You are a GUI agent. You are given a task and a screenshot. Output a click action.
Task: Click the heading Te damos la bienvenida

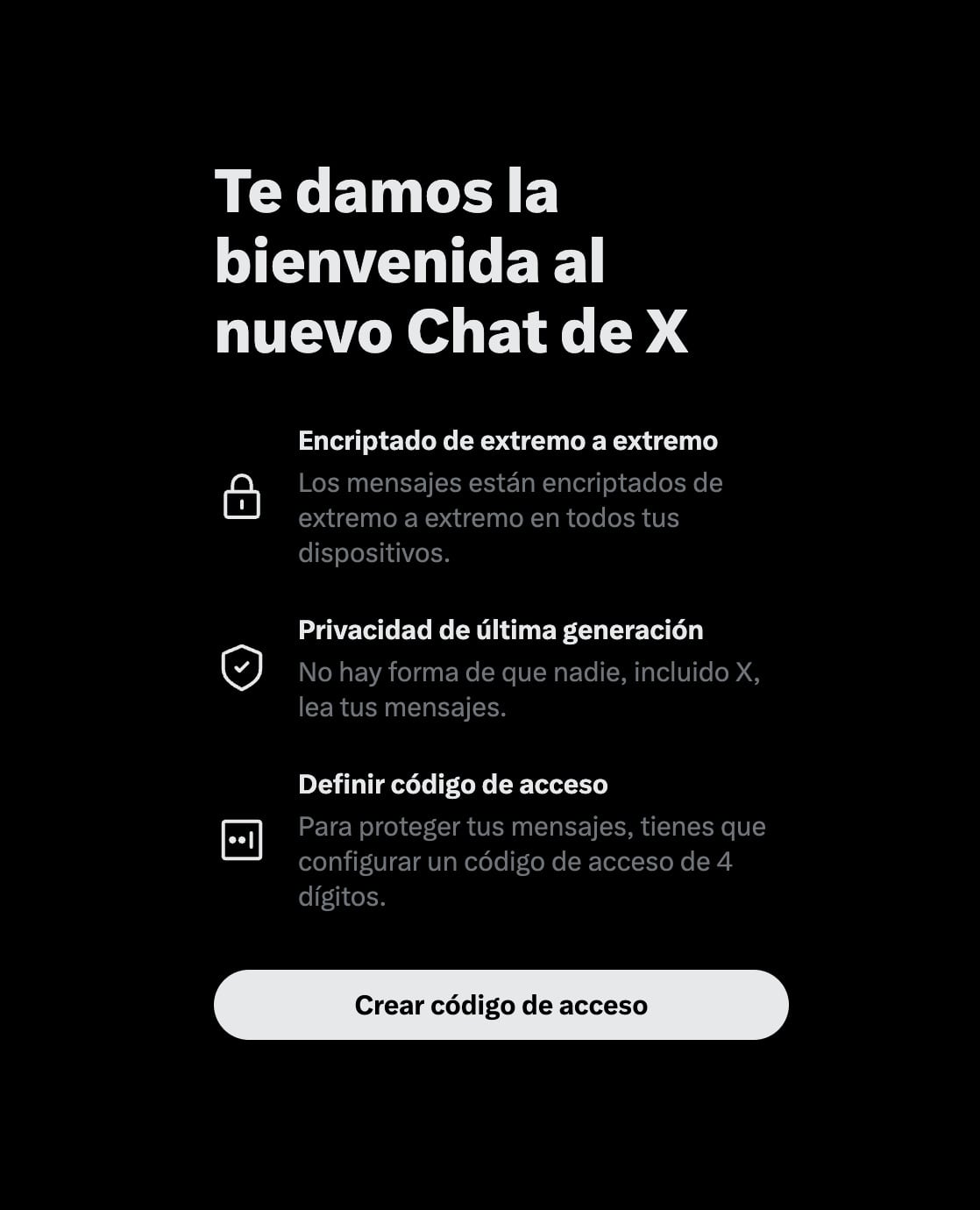[x=412, y=258]
